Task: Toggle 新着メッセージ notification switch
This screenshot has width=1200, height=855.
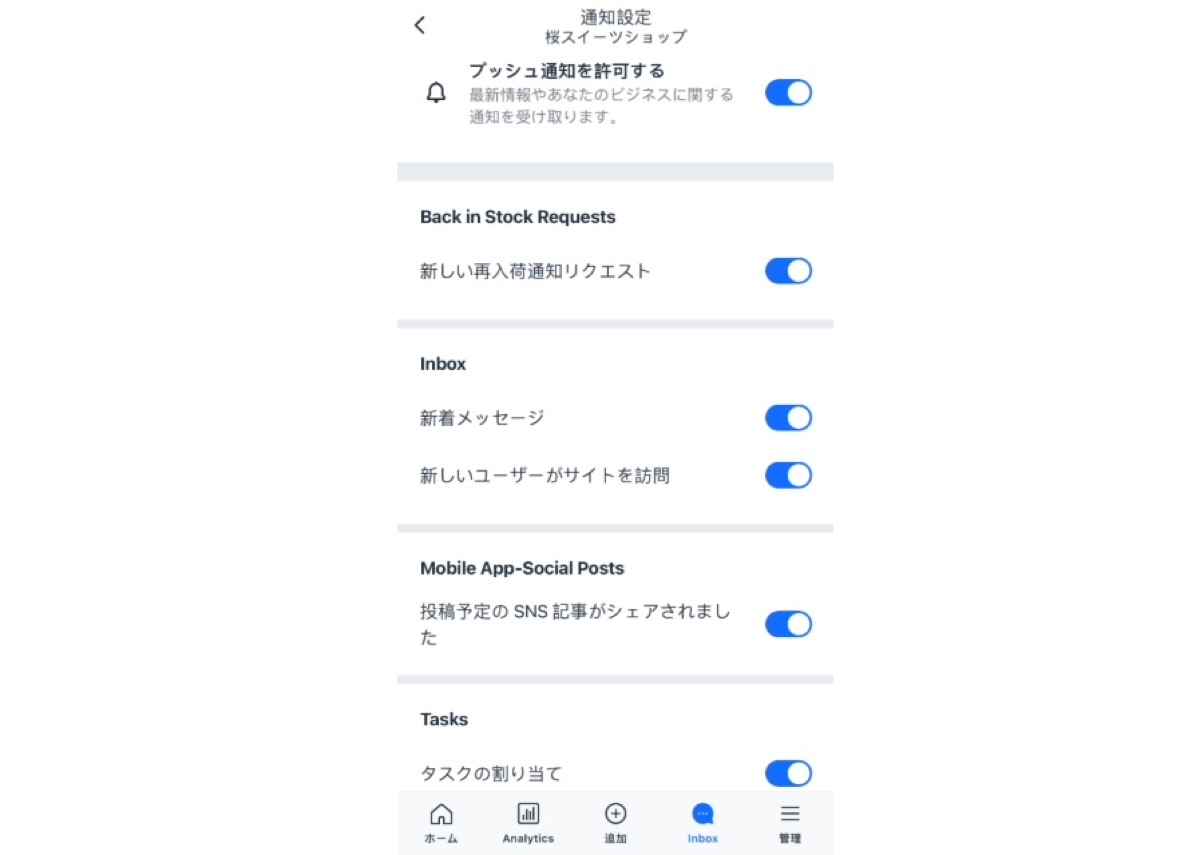Action: coord(788,418)
